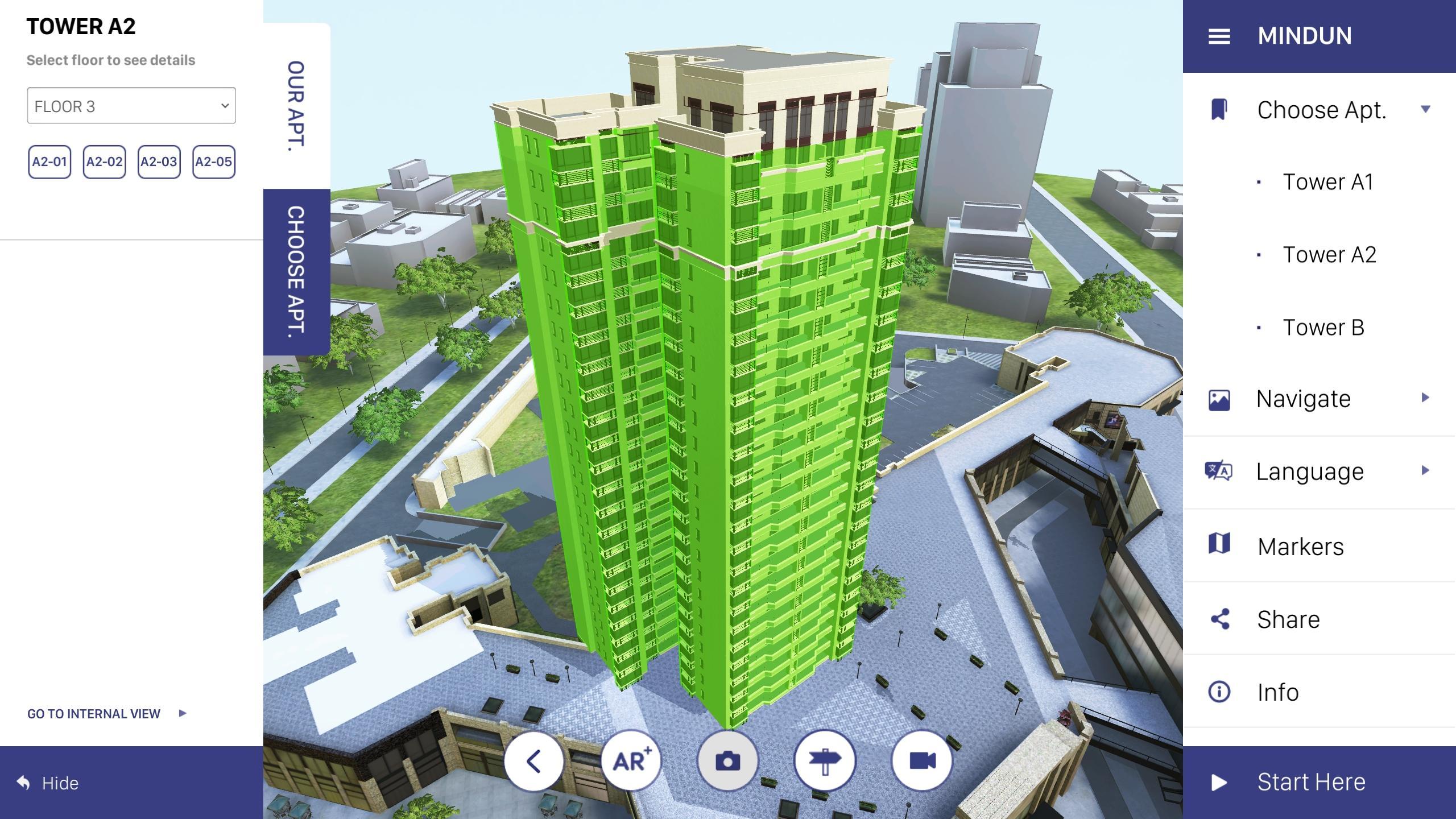Tap the video camera icon
The height and width of the screenshot is (819, 1456).
(922, 761)
